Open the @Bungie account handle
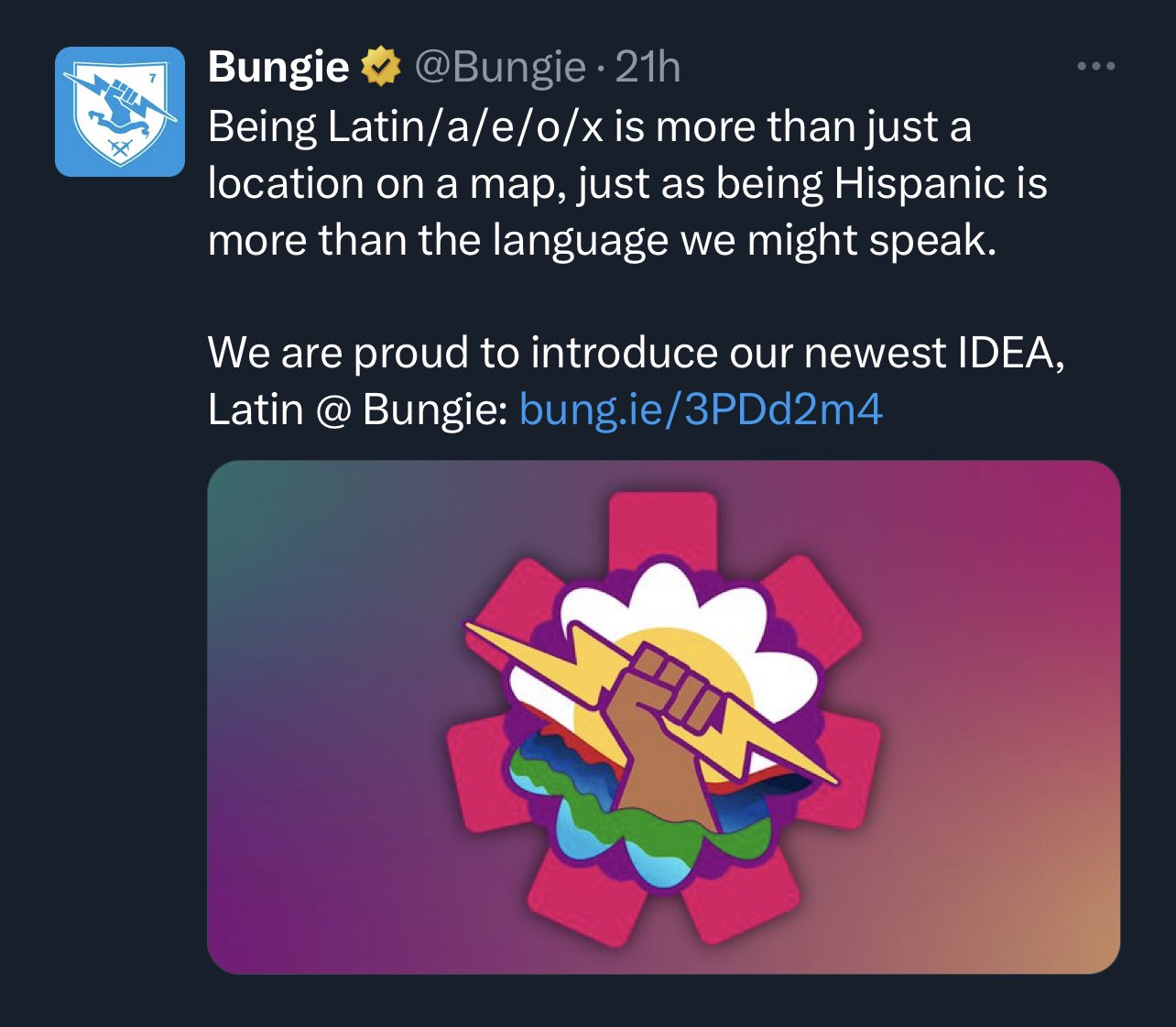 click(x=500, y=67)
